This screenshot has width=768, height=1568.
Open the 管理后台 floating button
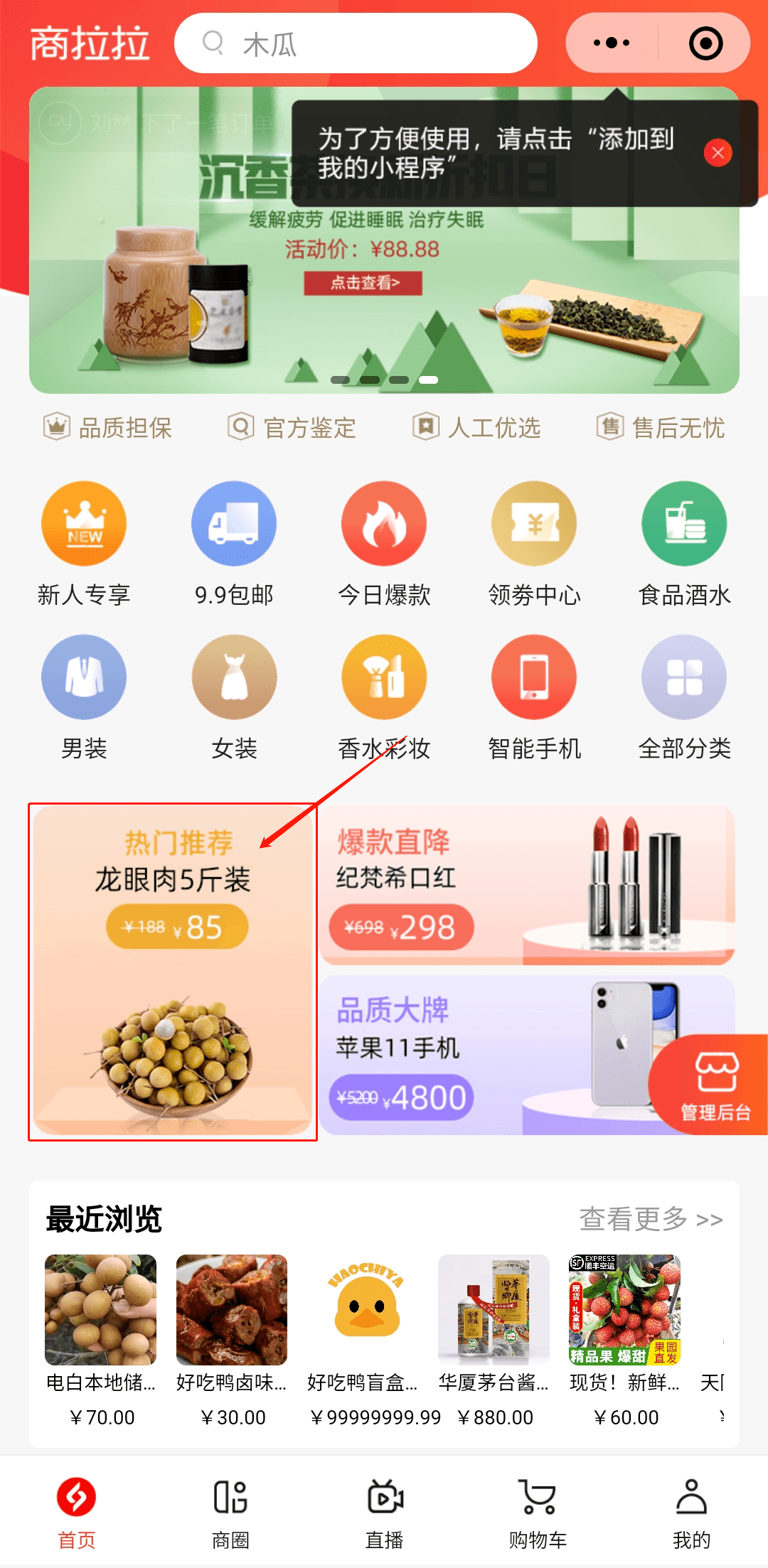coord(715,1085)
